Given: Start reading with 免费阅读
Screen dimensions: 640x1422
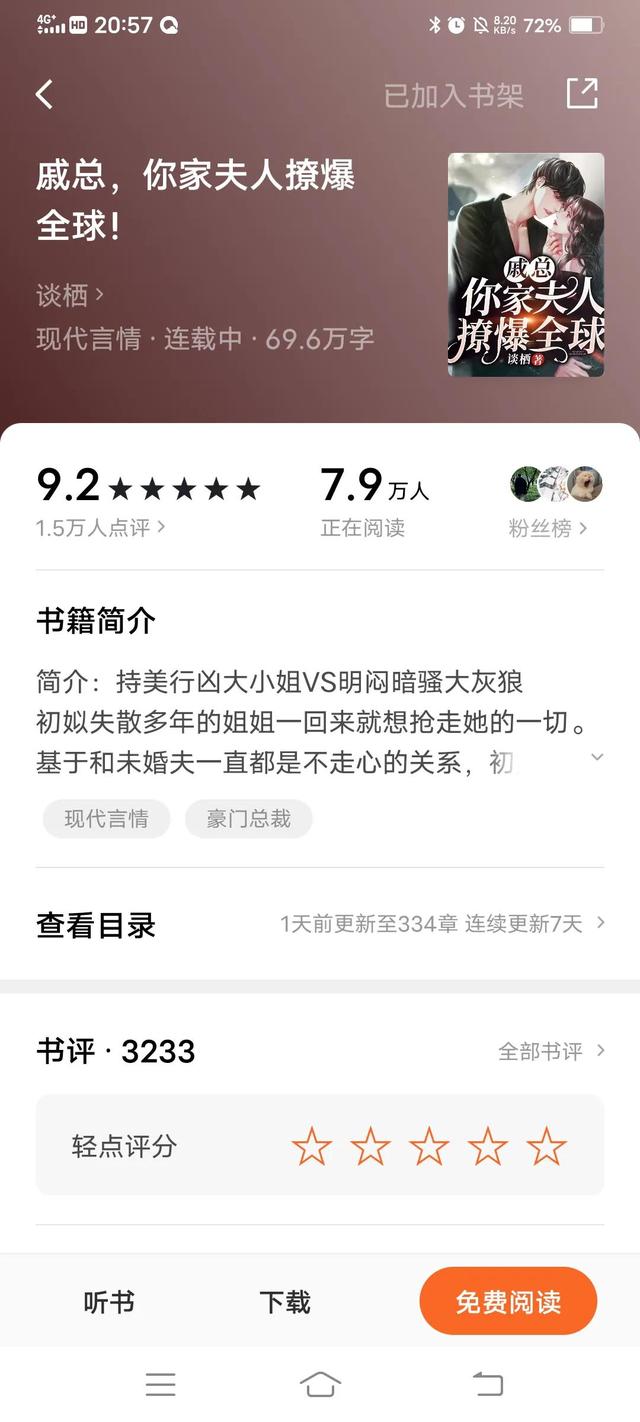Looking at the screenshot, I should click(x=508, y=1301).
